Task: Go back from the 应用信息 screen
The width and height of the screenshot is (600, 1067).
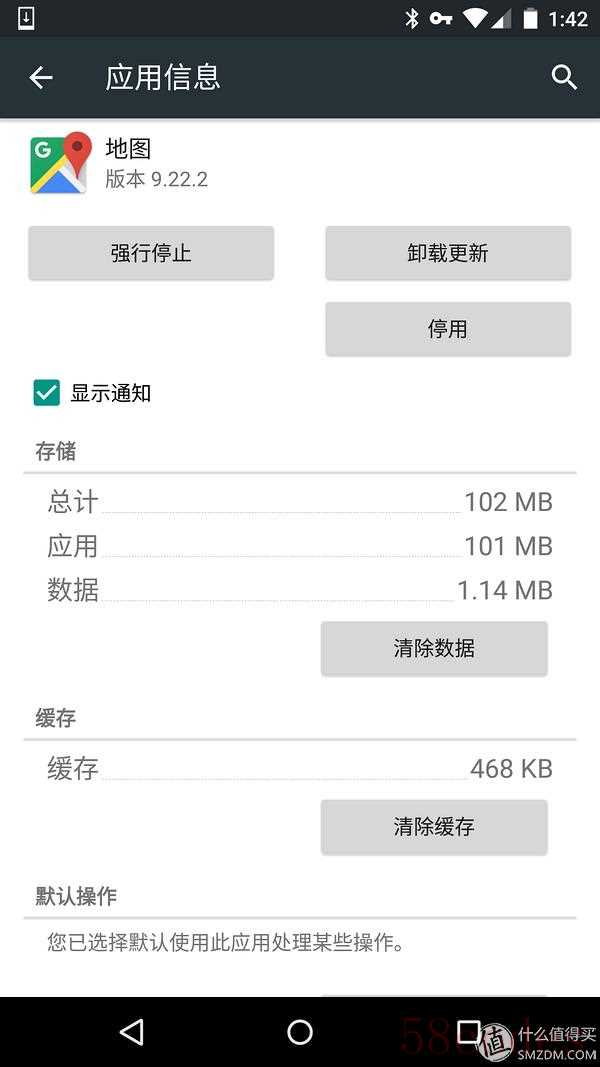Action: pos(41,78)
